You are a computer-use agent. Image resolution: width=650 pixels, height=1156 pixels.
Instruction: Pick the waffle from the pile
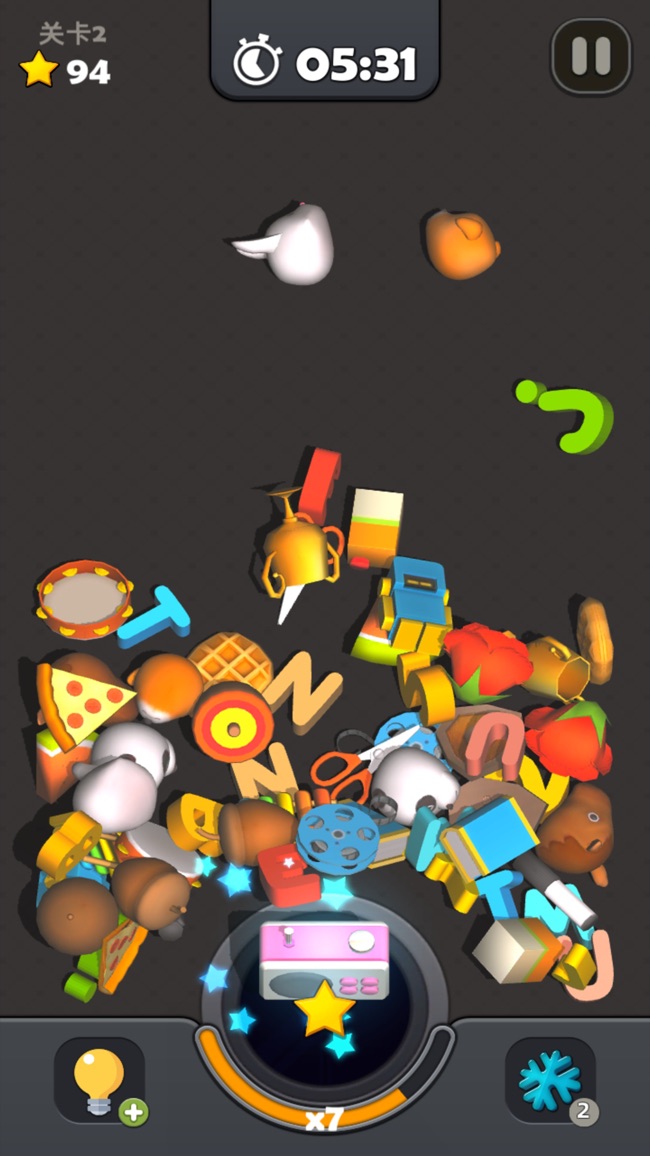pyautogui.click(x=229, y=658)
